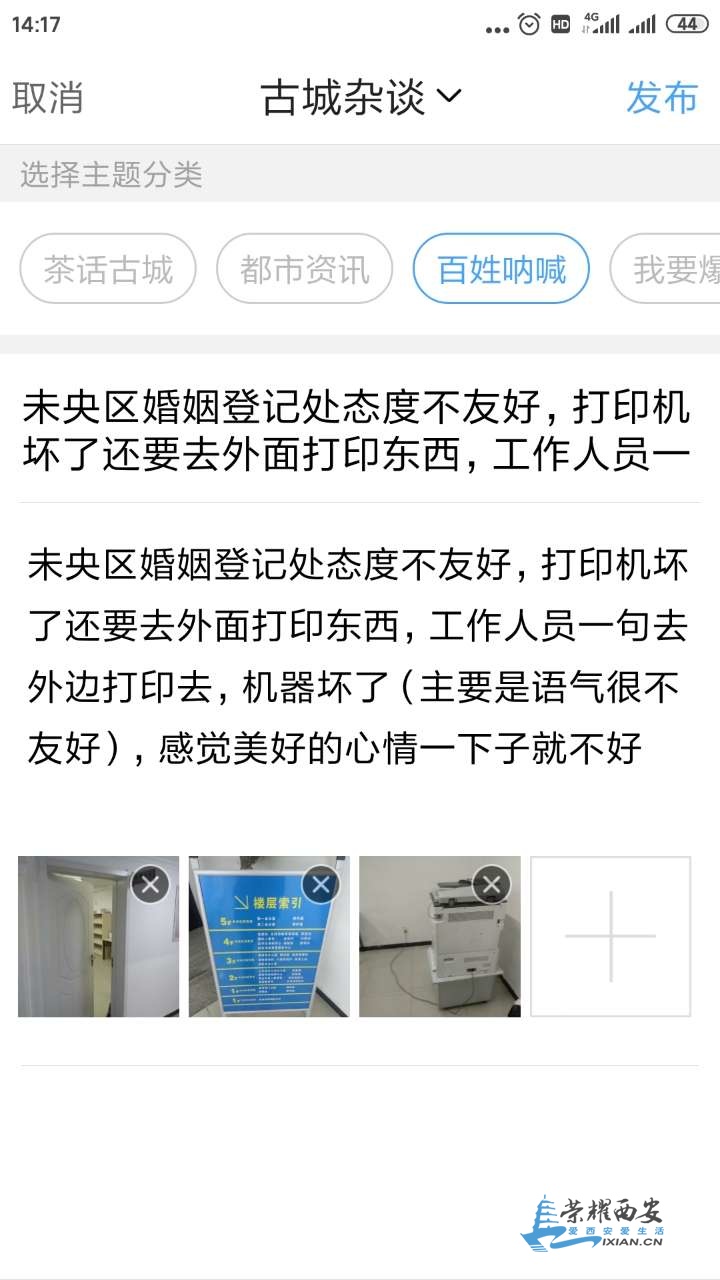Select the 茶话古城 topic chip

(108, 269)
